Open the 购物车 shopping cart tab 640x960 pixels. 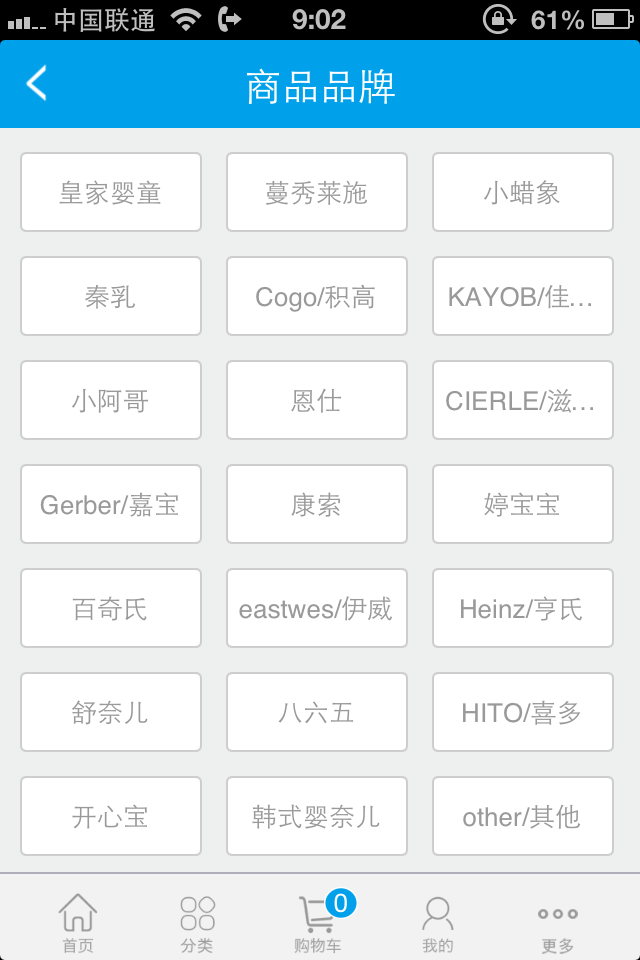point(318,924)
